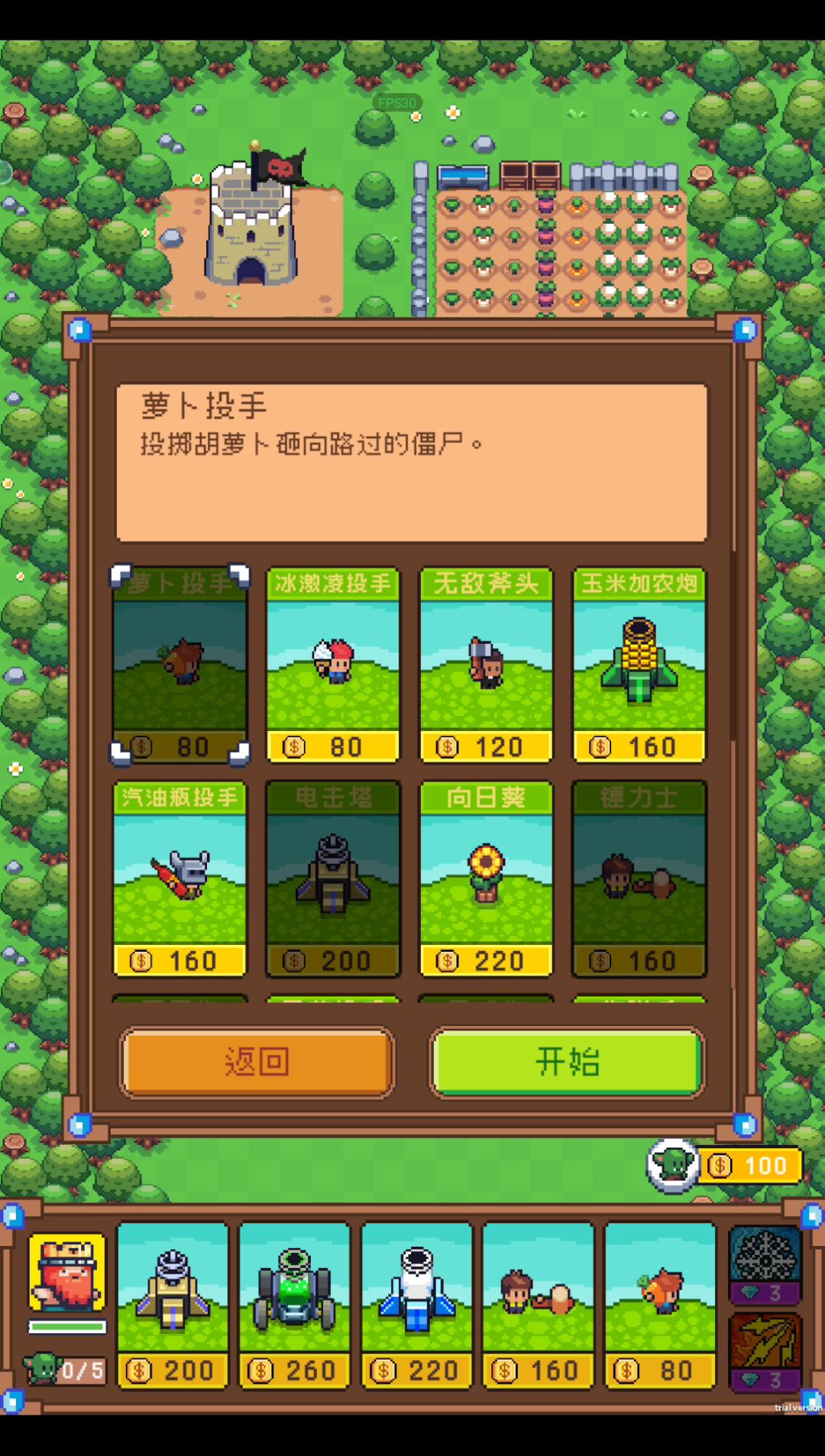825x1456 pixels.
Task: Tap the 220-coin blue cannon deck slot
Action: pyautogui.click(x=416, y=1305)
